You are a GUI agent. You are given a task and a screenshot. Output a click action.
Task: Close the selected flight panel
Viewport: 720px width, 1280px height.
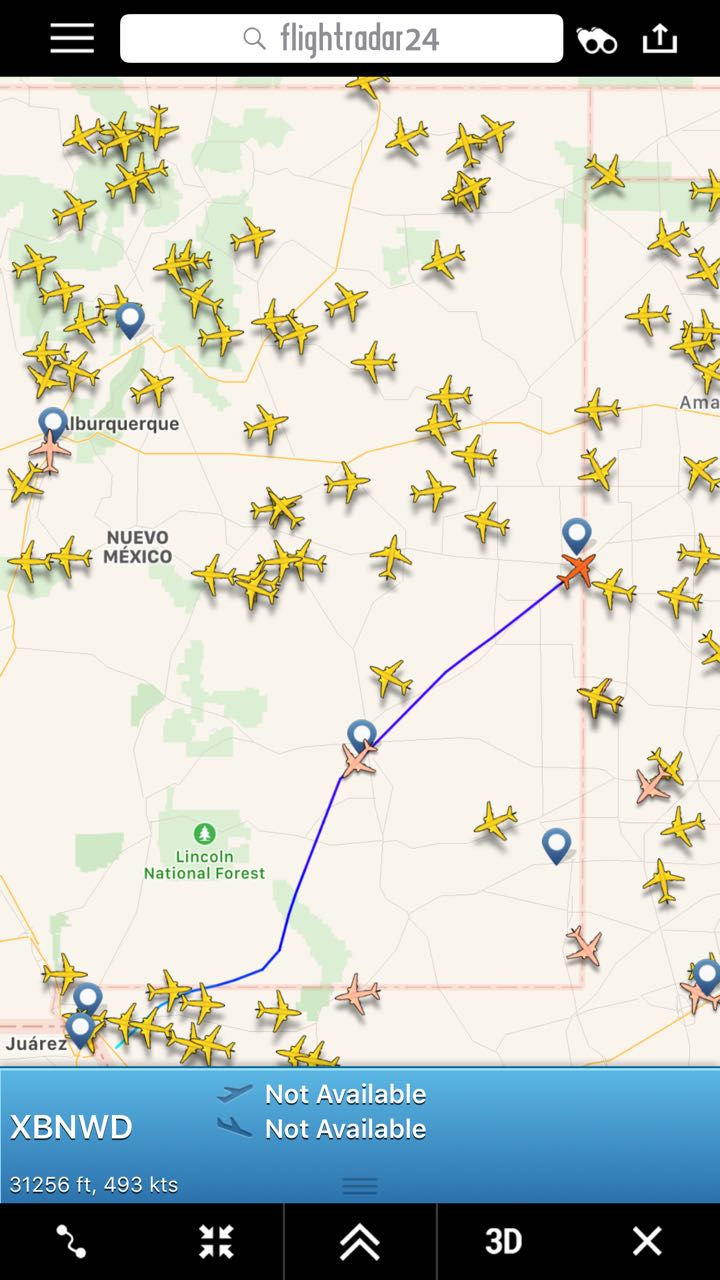(647, 1241)
